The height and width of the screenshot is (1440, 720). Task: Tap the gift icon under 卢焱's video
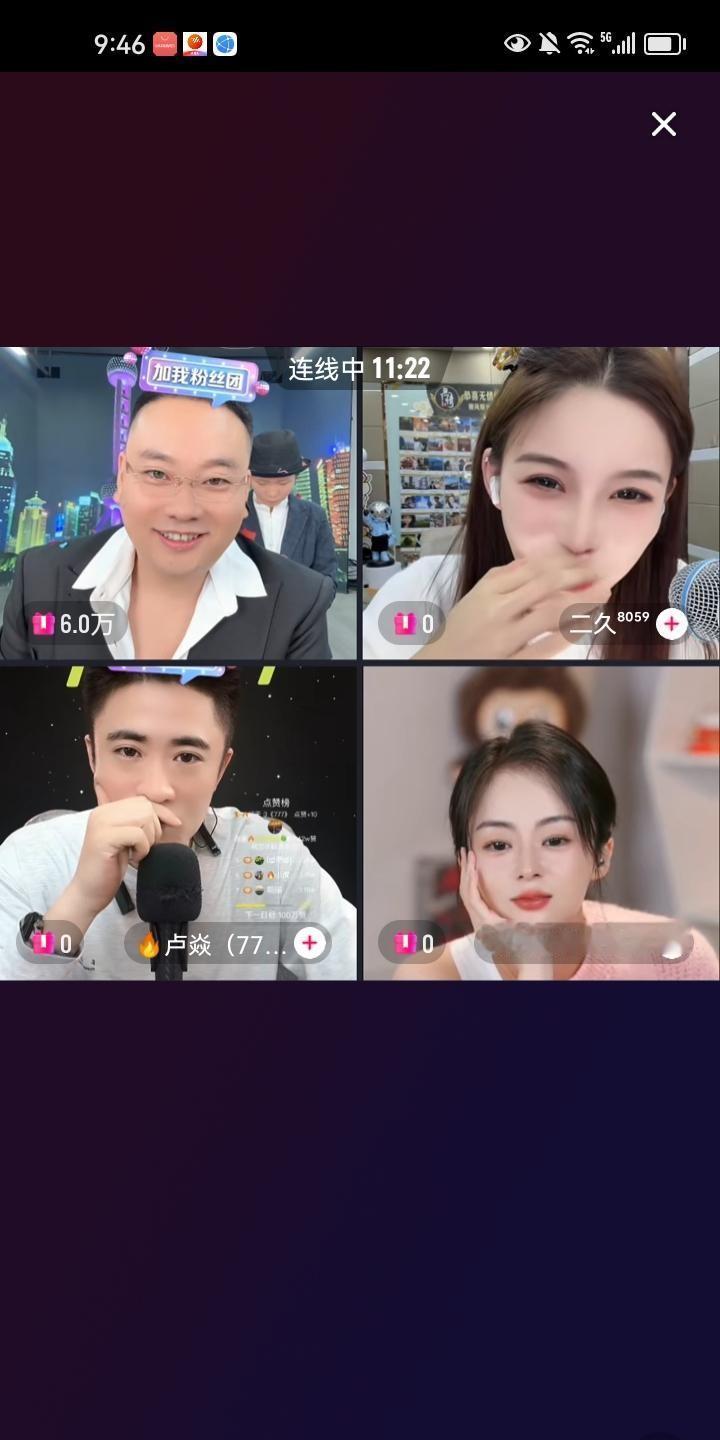(43, 941)
